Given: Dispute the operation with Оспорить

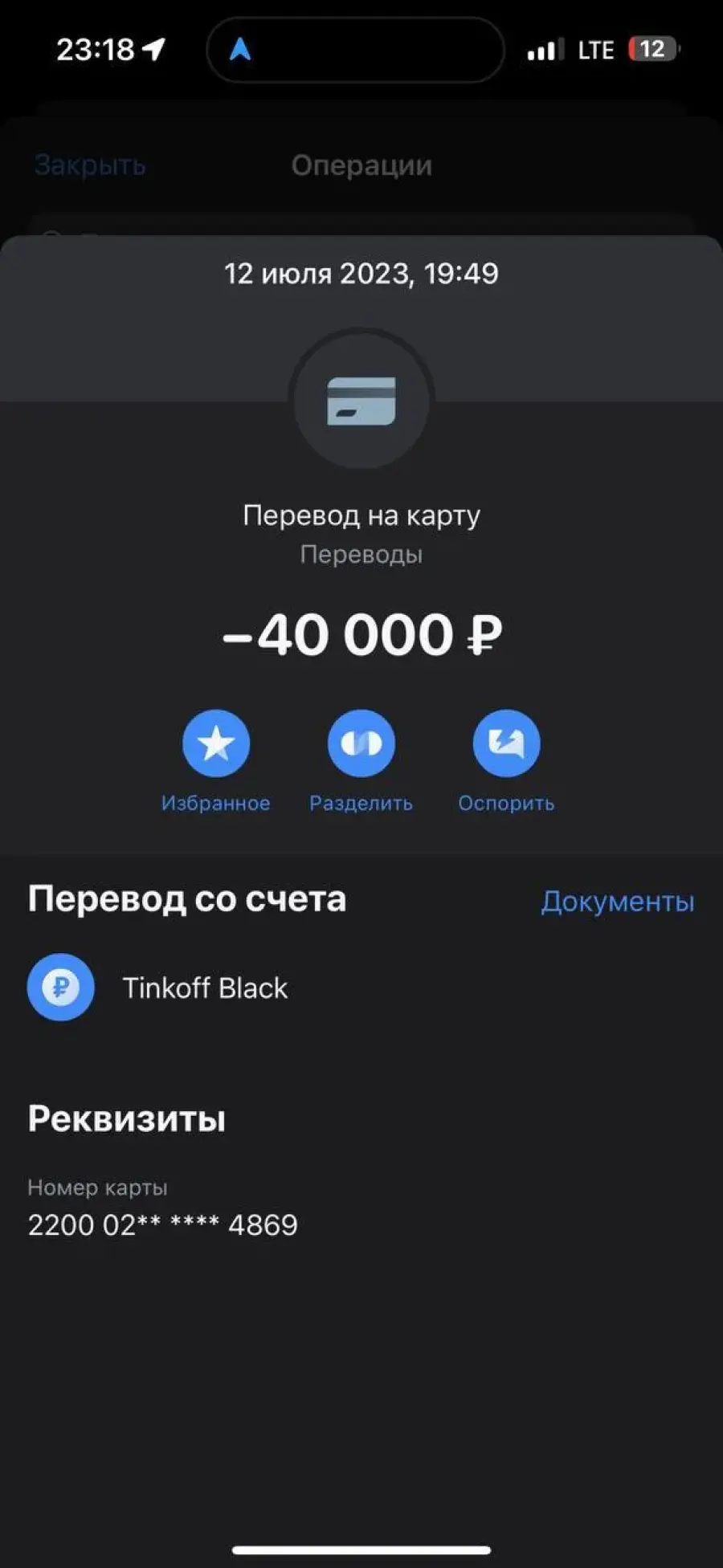Looking at the screenshot, I should tap(506, 743).
